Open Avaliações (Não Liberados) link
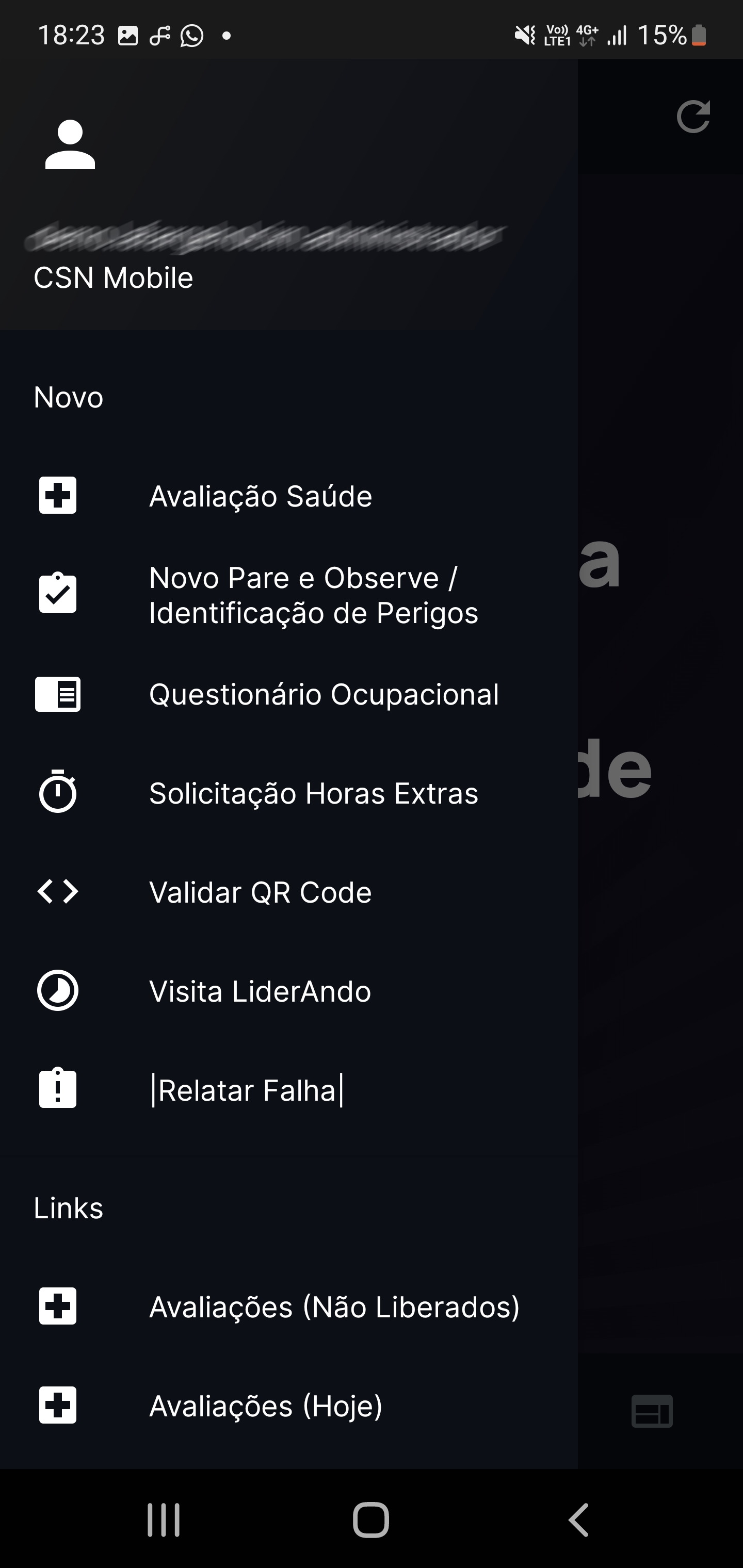743x1568 pixels. (x=334, y=1307)
